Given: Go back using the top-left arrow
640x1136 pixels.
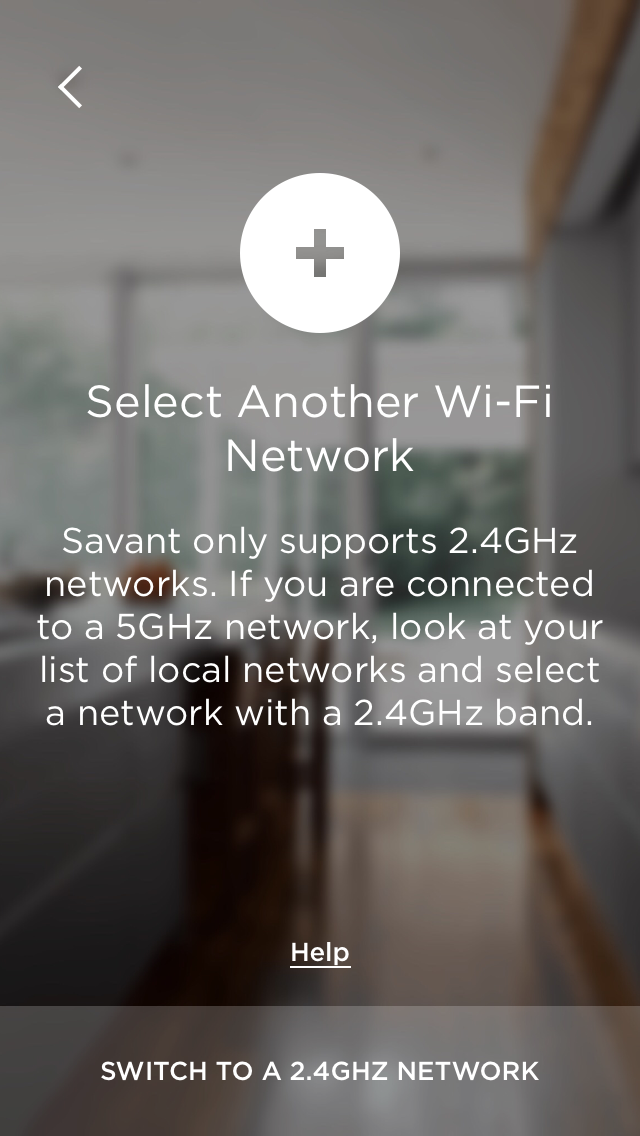Looking at the screenshot, I should pos(70,87).
